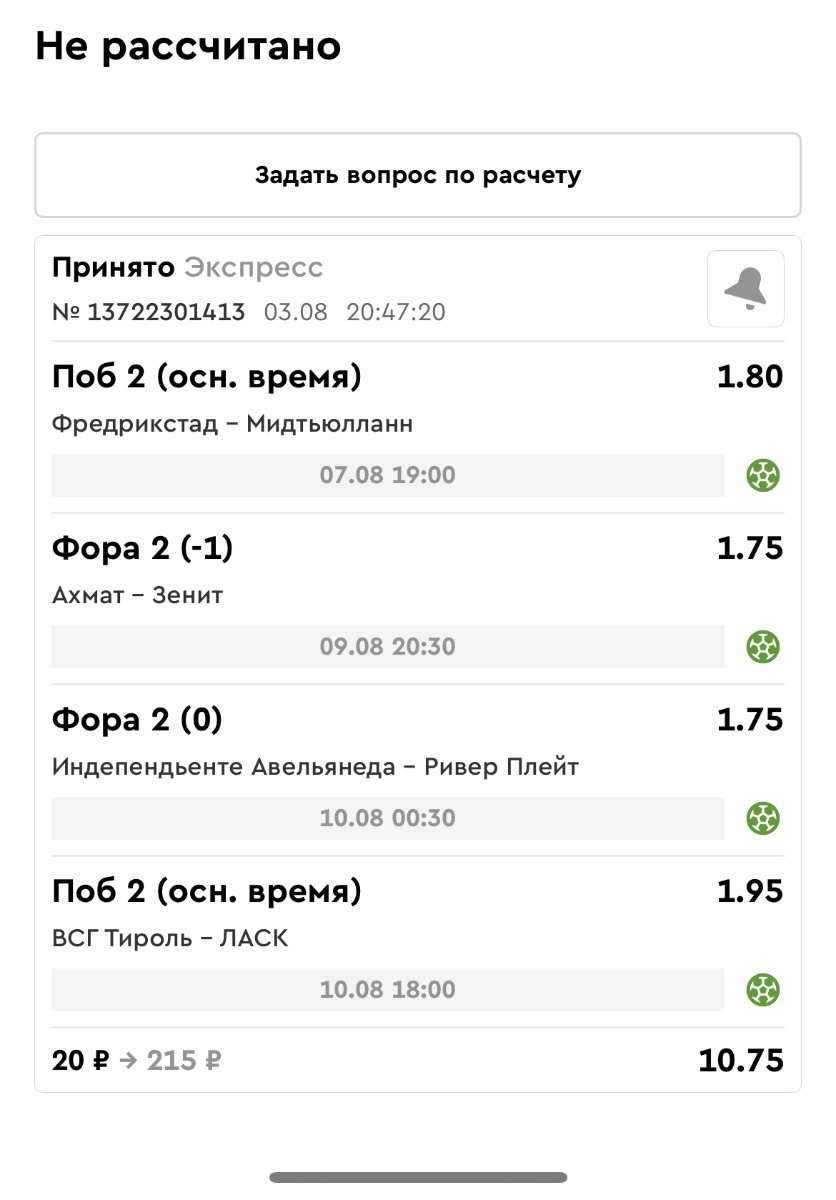Open the Фредрикстад – Мидтьюлланн event

[232, 424]
